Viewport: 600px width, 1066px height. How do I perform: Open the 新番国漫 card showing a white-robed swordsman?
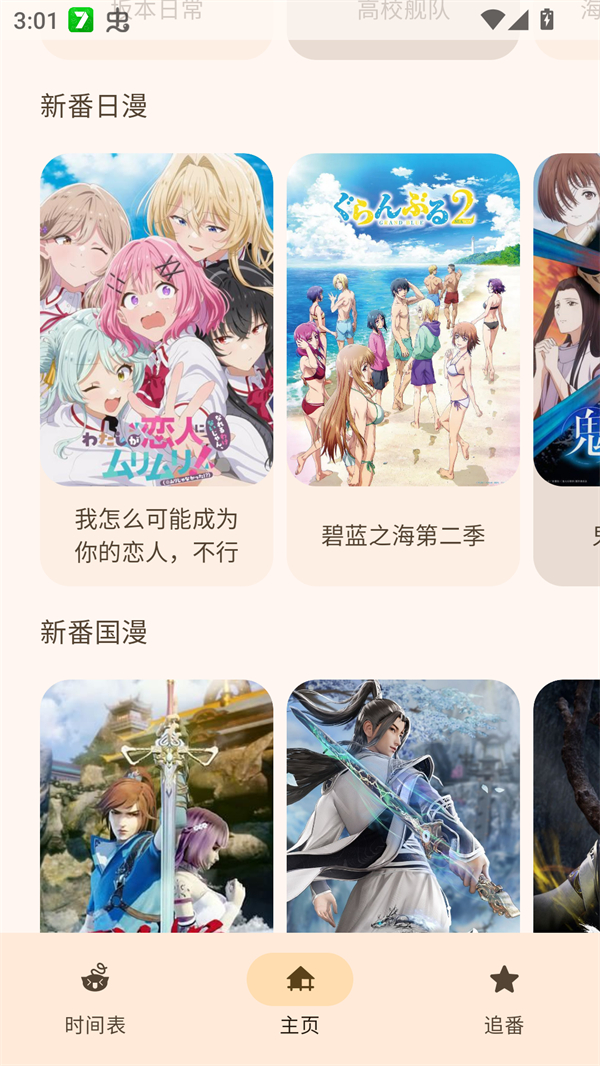click(403, 805)
